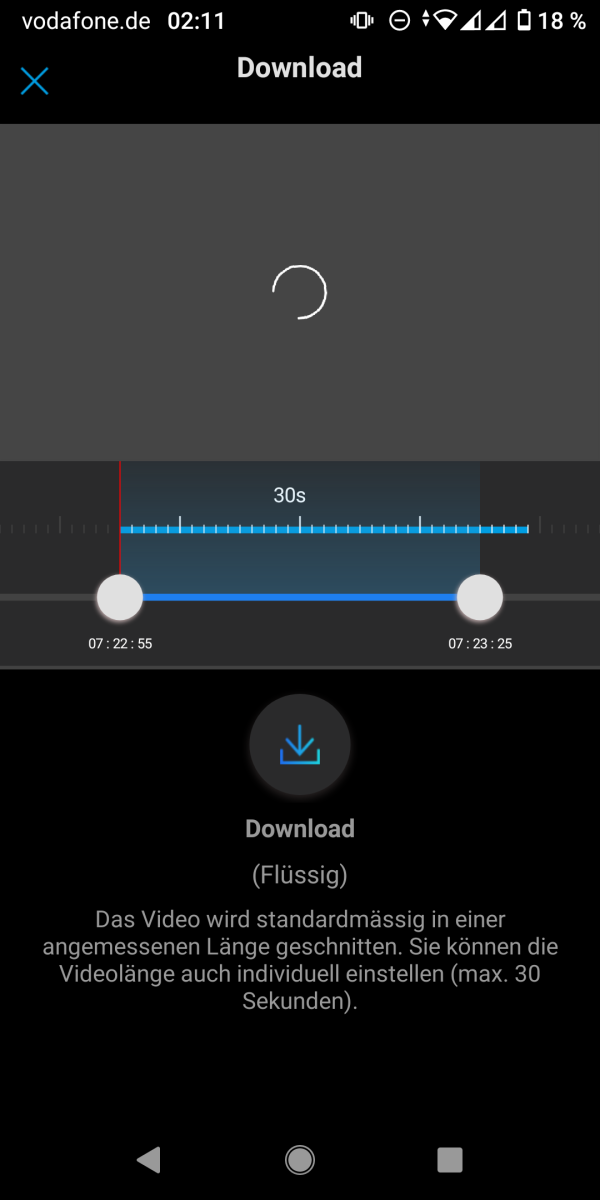Select the start handle at 07:22:55
The width and height of the screenshot is (600, 1200).
click(120, 598)
